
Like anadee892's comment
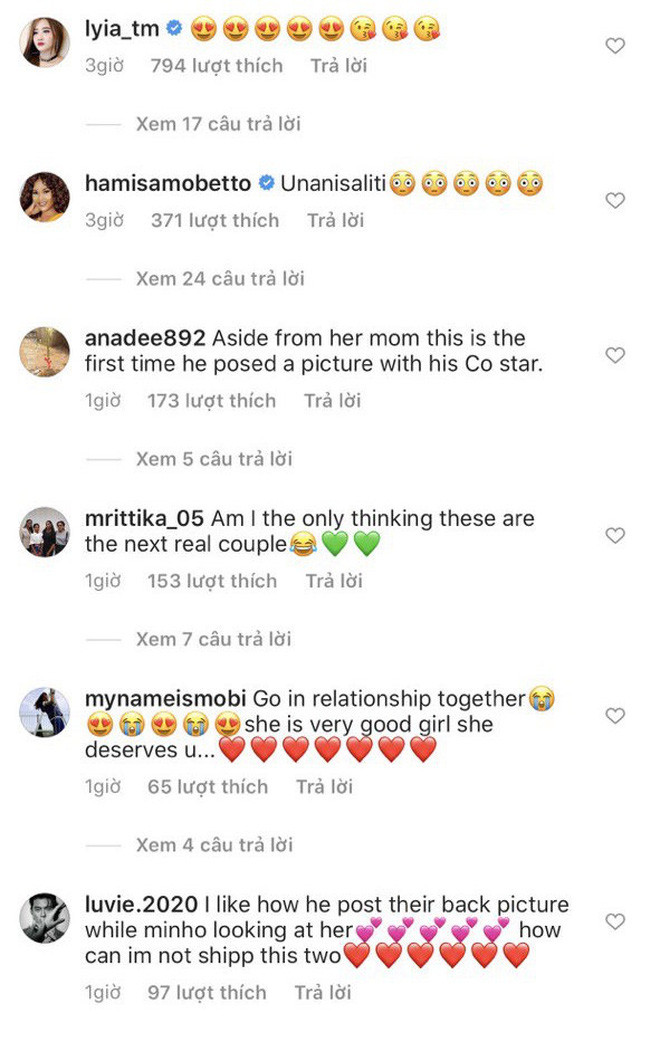click(x=616, y=355)
